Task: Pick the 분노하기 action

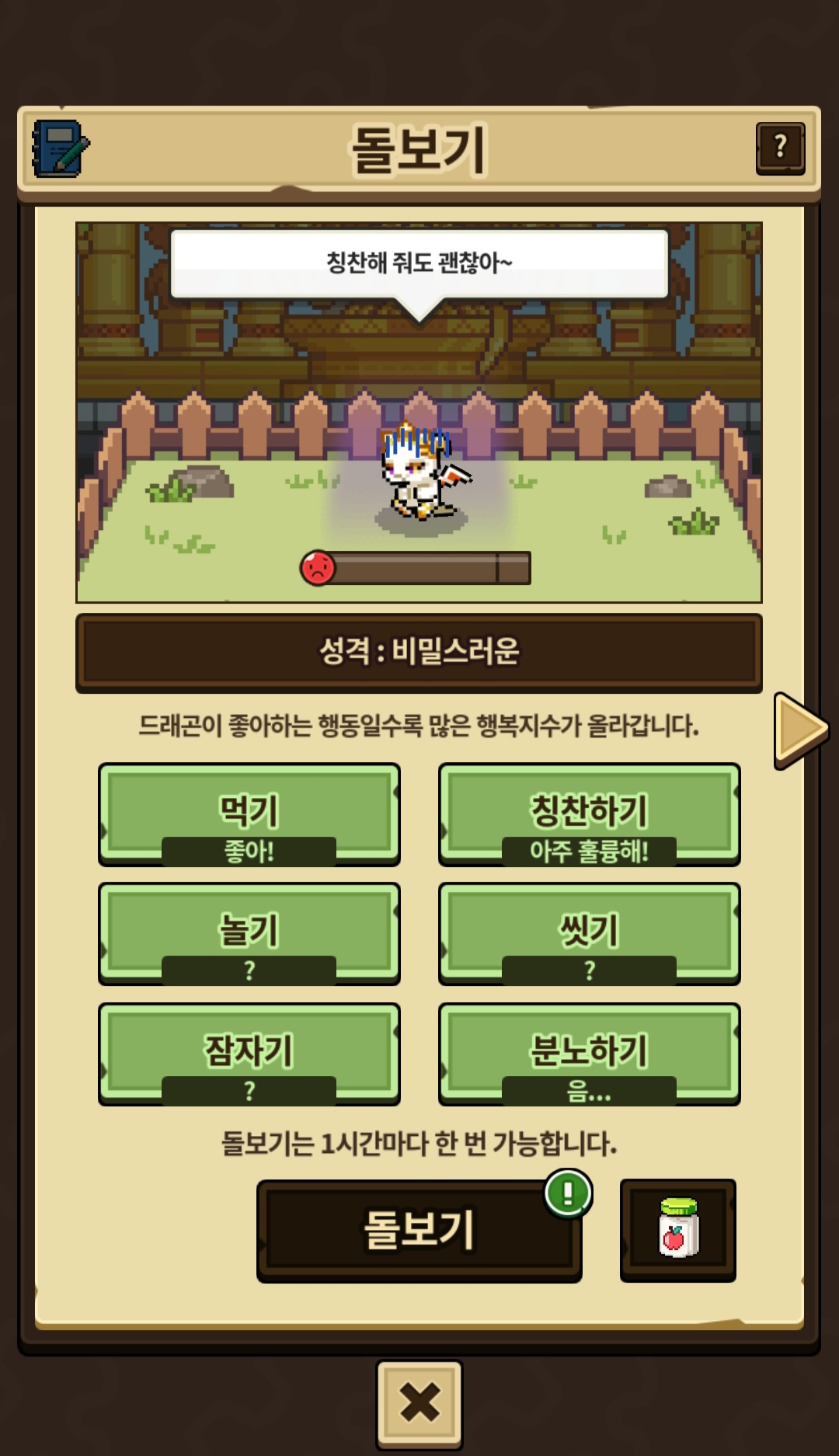Action: (x=589, y=1054)
